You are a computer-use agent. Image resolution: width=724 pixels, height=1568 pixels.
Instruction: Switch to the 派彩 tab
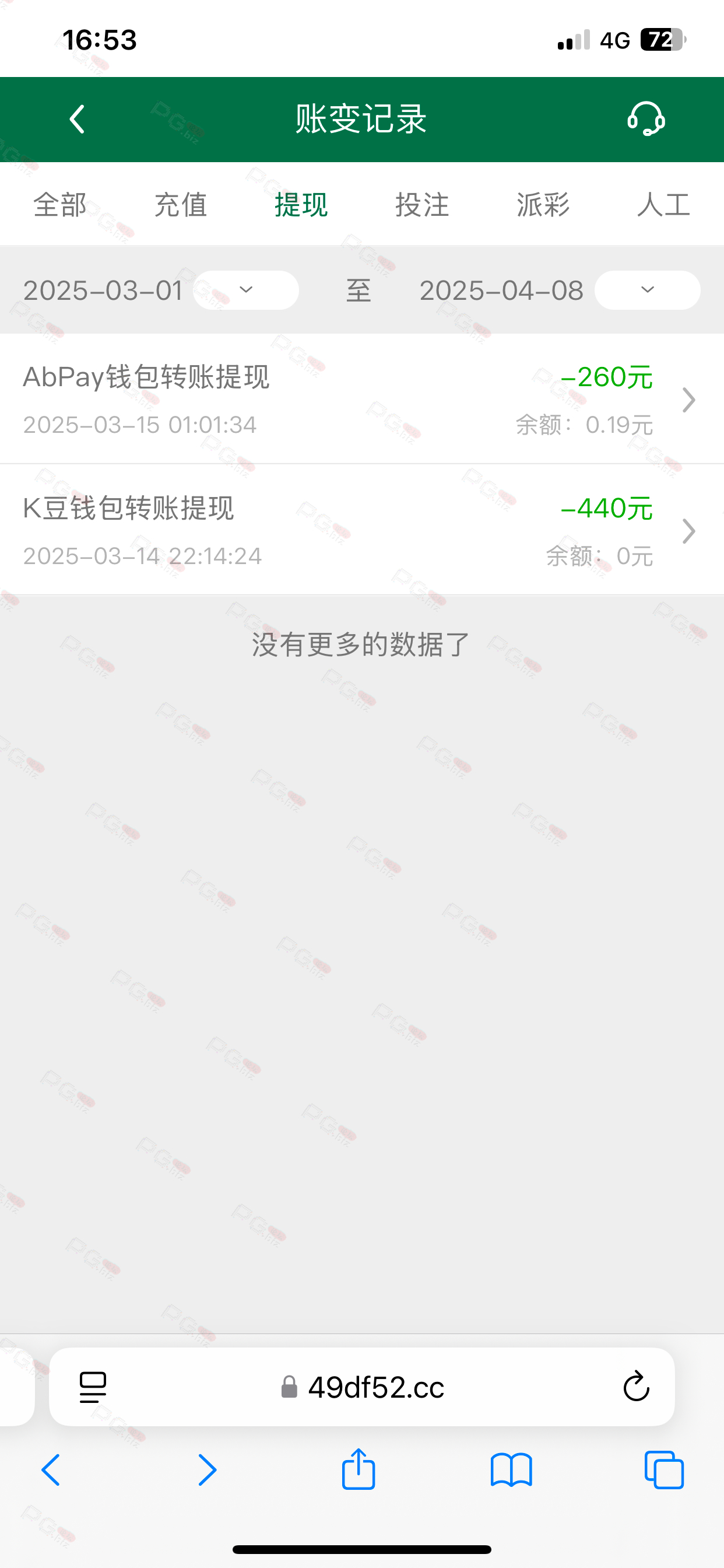click(x=543, y=205)
